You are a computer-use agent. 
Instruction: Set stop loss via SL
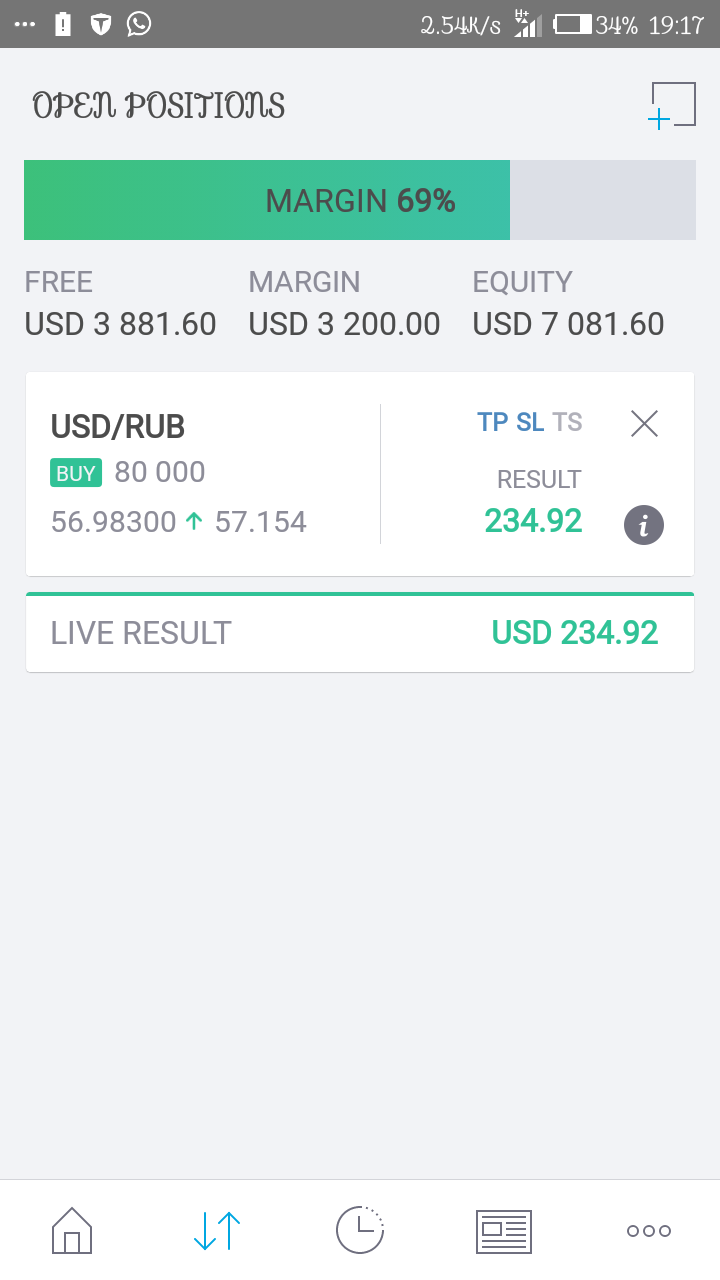coord(531,422)
